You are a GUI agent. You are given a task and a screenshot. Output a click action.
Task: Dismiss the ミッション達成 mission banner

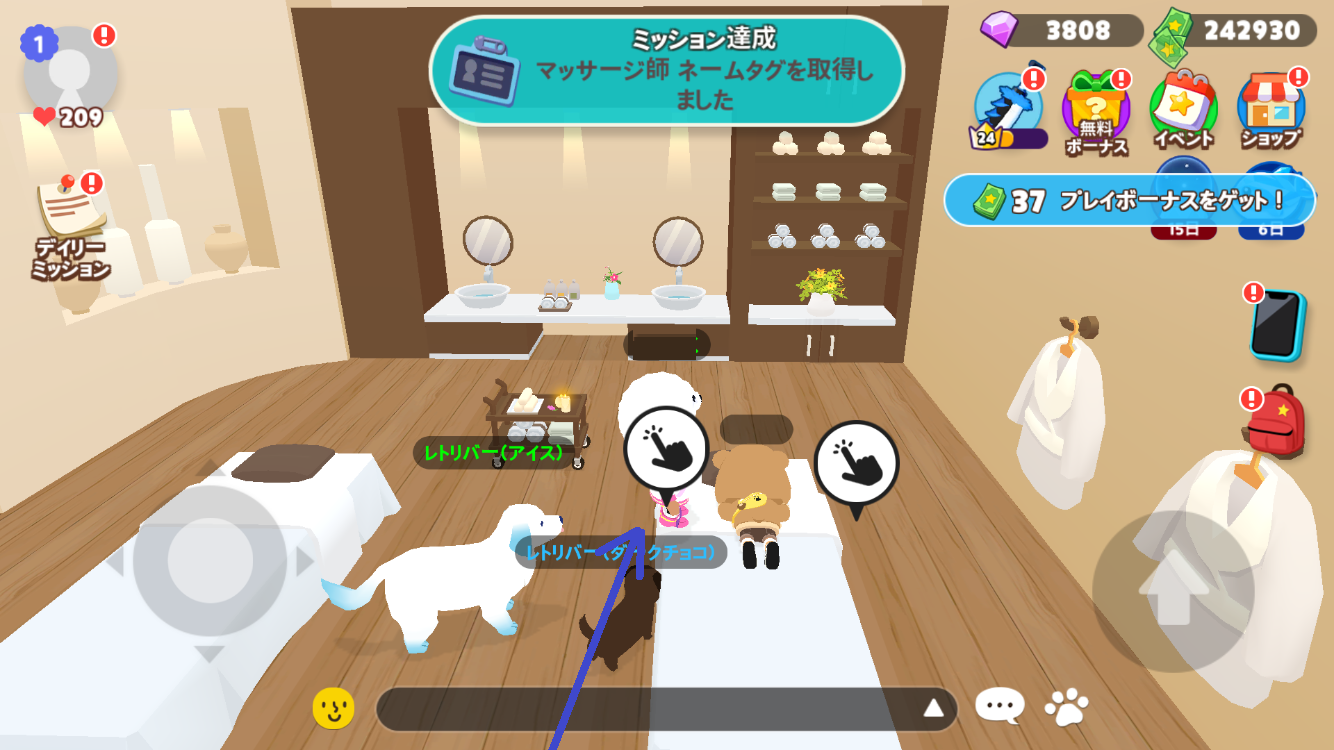[x=666, y=70]
